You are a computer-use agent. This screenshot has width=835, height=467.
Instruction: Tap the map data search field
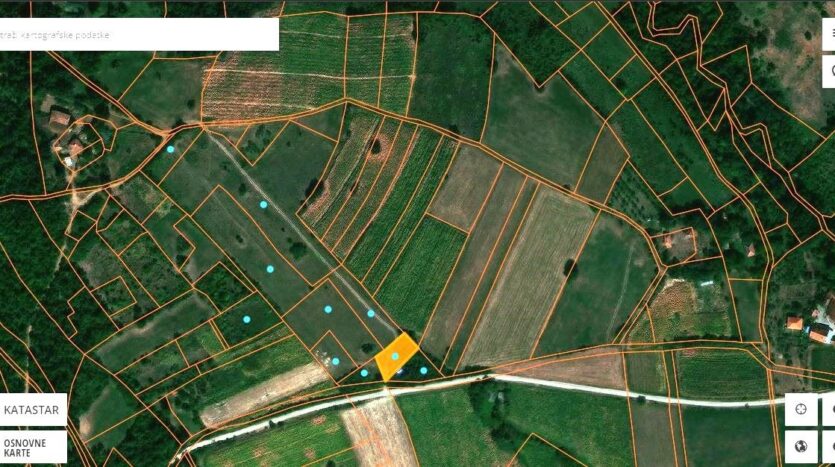point(138,35)
